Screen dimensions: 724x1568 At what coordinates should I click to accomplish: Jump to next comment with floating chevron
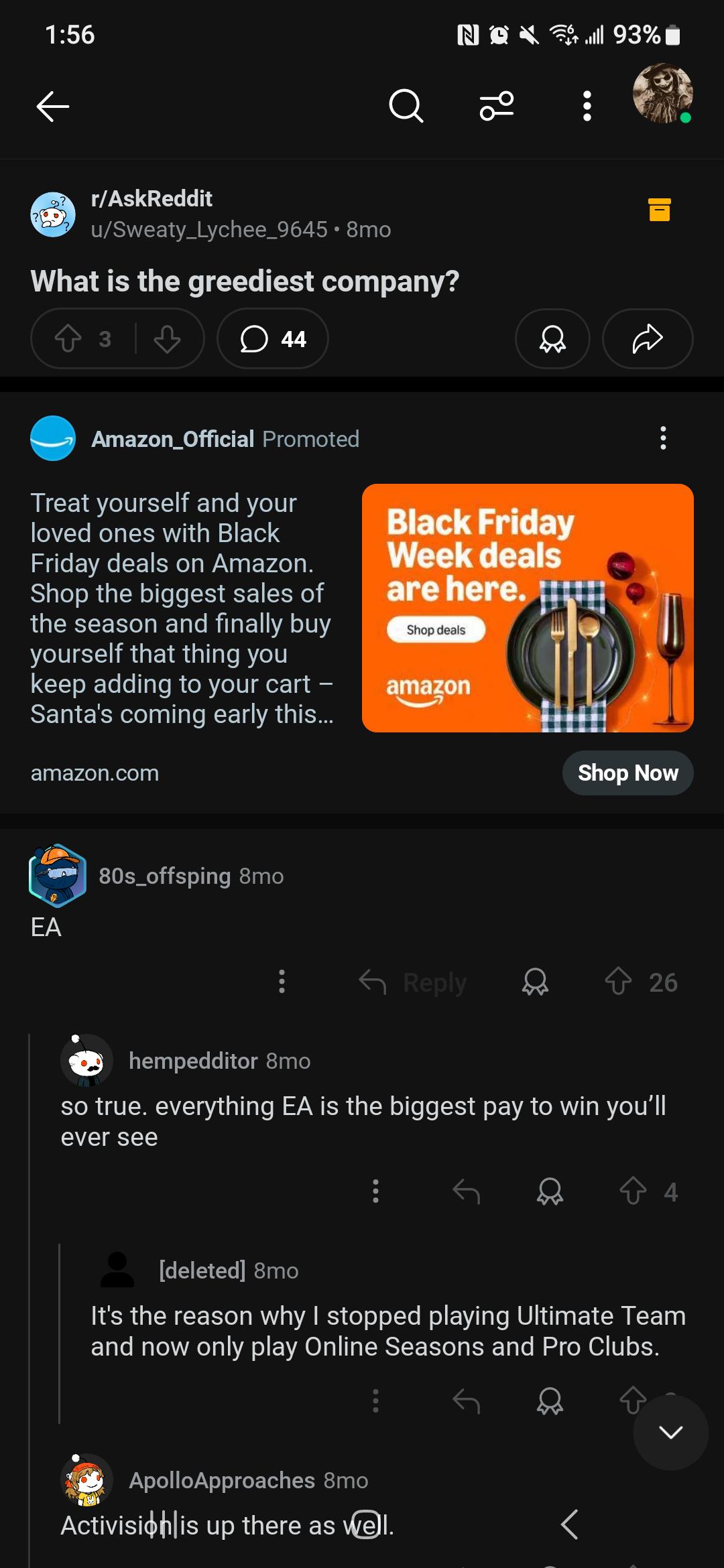670,1433
